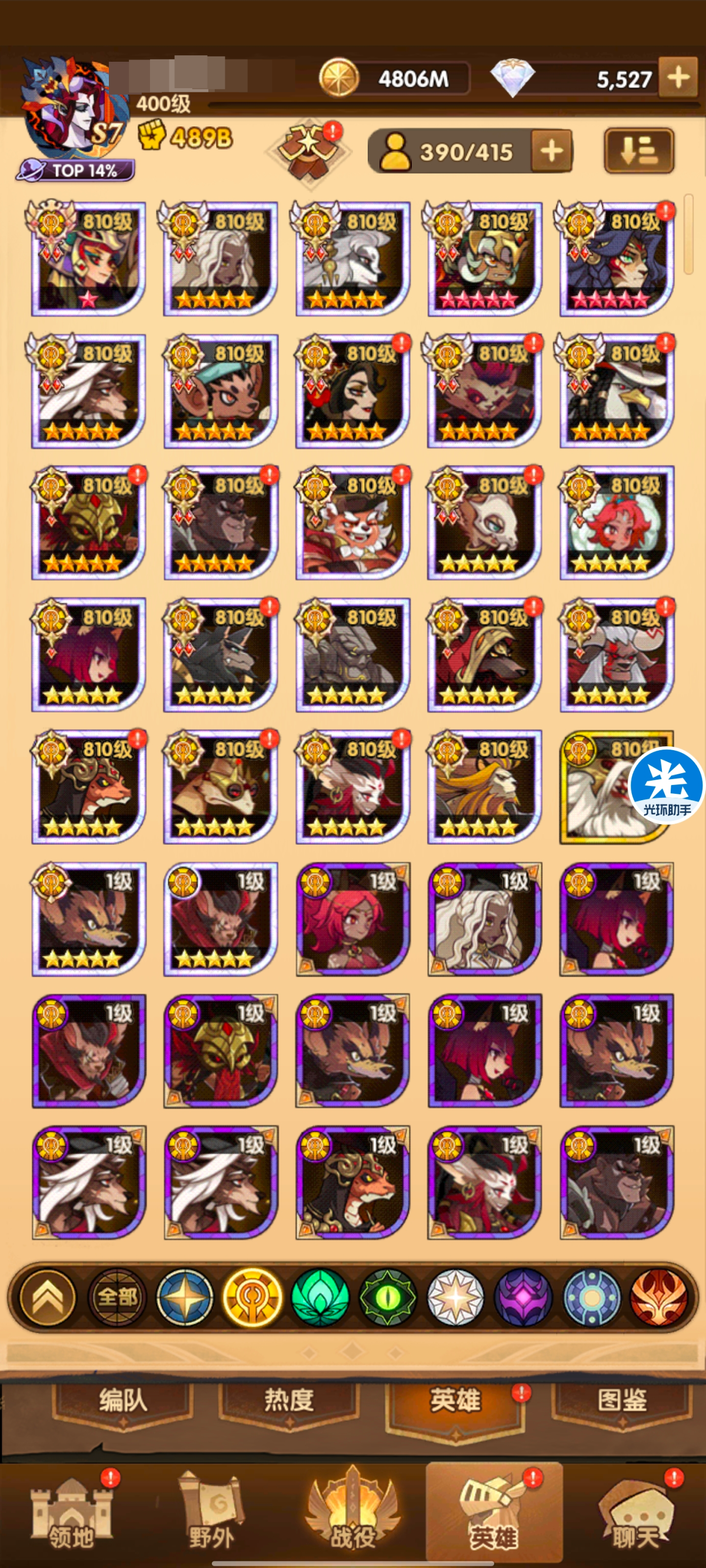The width and height of the screenshot is (706, 1568).
Task: Filter heroes by blue star faction
Action: (x=185, y=1297)
